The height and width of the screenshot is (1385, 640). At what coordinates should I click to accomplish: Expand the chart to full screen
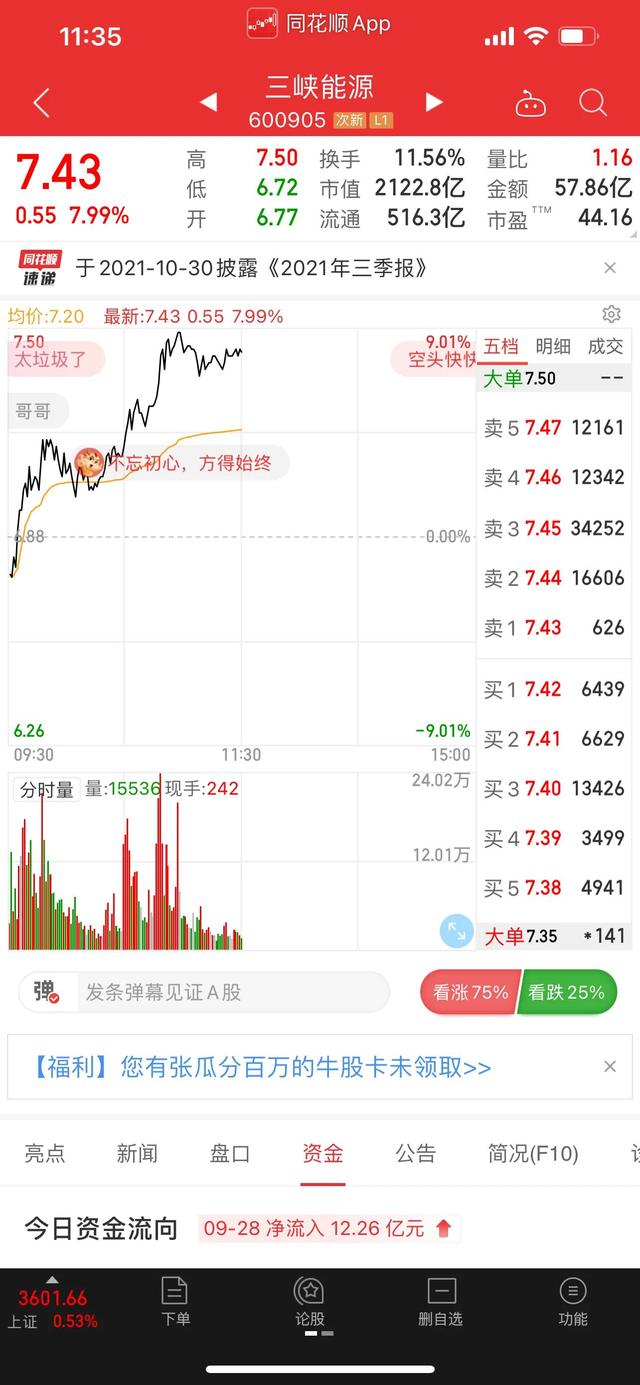coord(456,931)
